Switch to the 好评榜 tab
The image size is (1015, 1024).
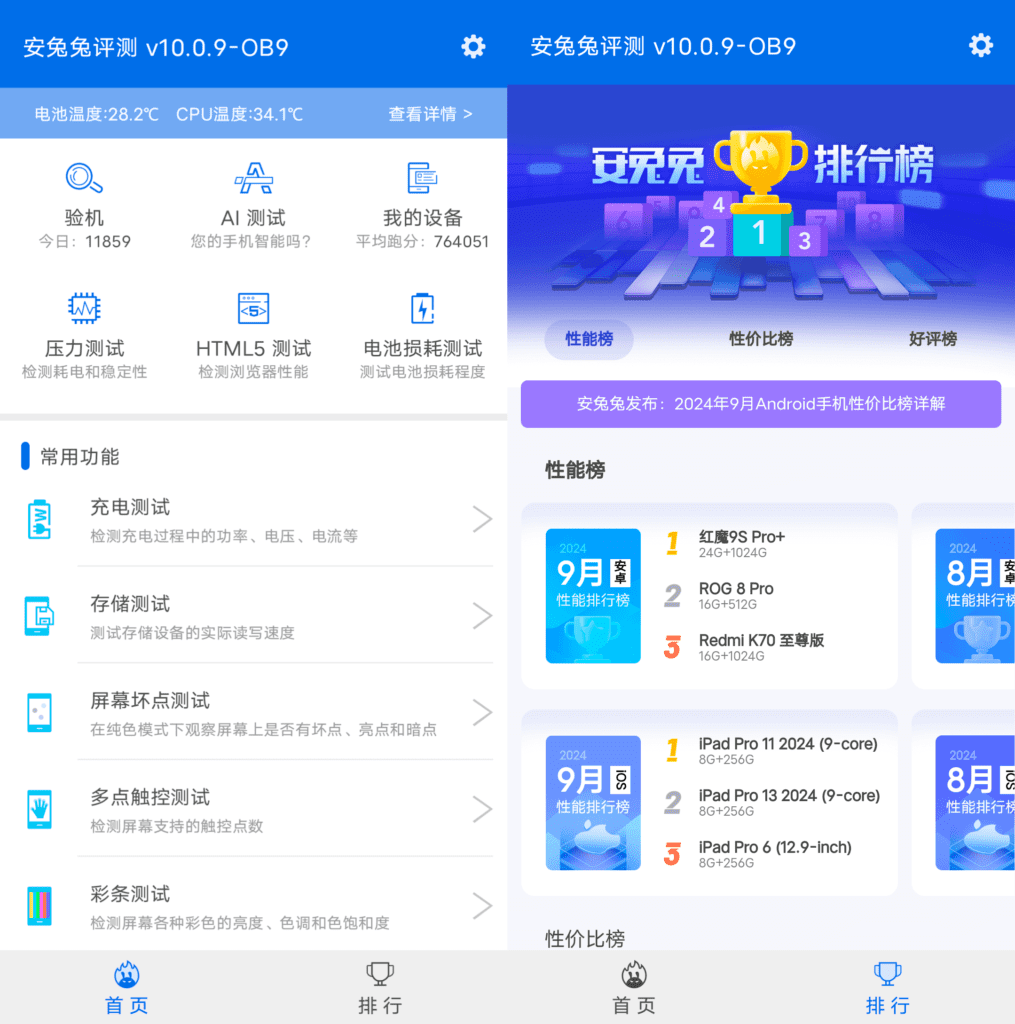[932, 339]
